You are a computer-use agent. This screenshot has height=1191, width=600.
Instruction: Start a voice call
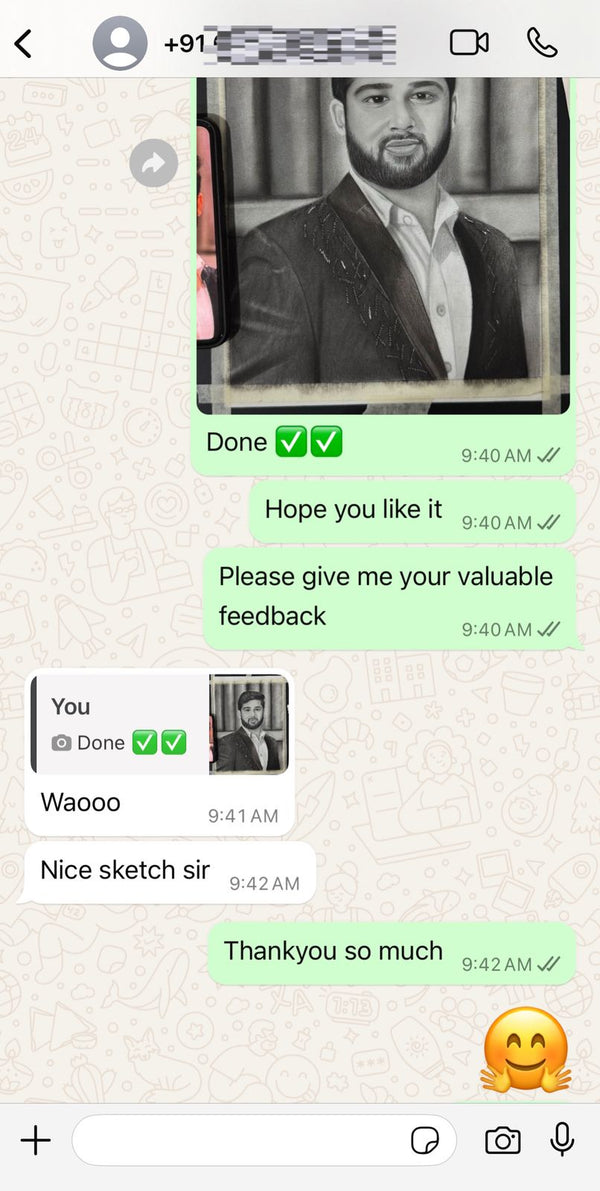542,43
